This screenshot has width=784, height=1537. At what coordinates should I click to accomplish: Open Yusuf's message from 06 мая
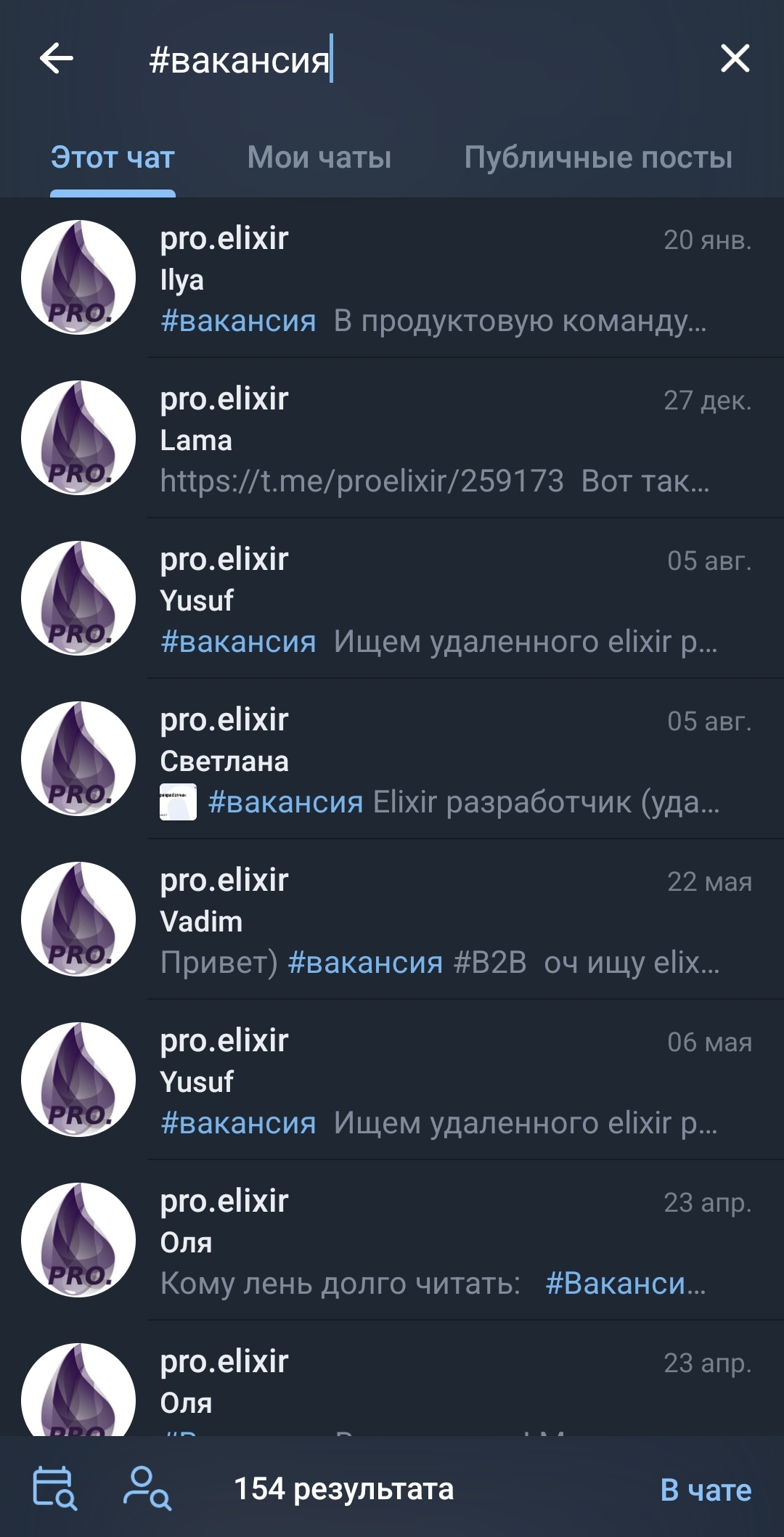(392, 1080)
